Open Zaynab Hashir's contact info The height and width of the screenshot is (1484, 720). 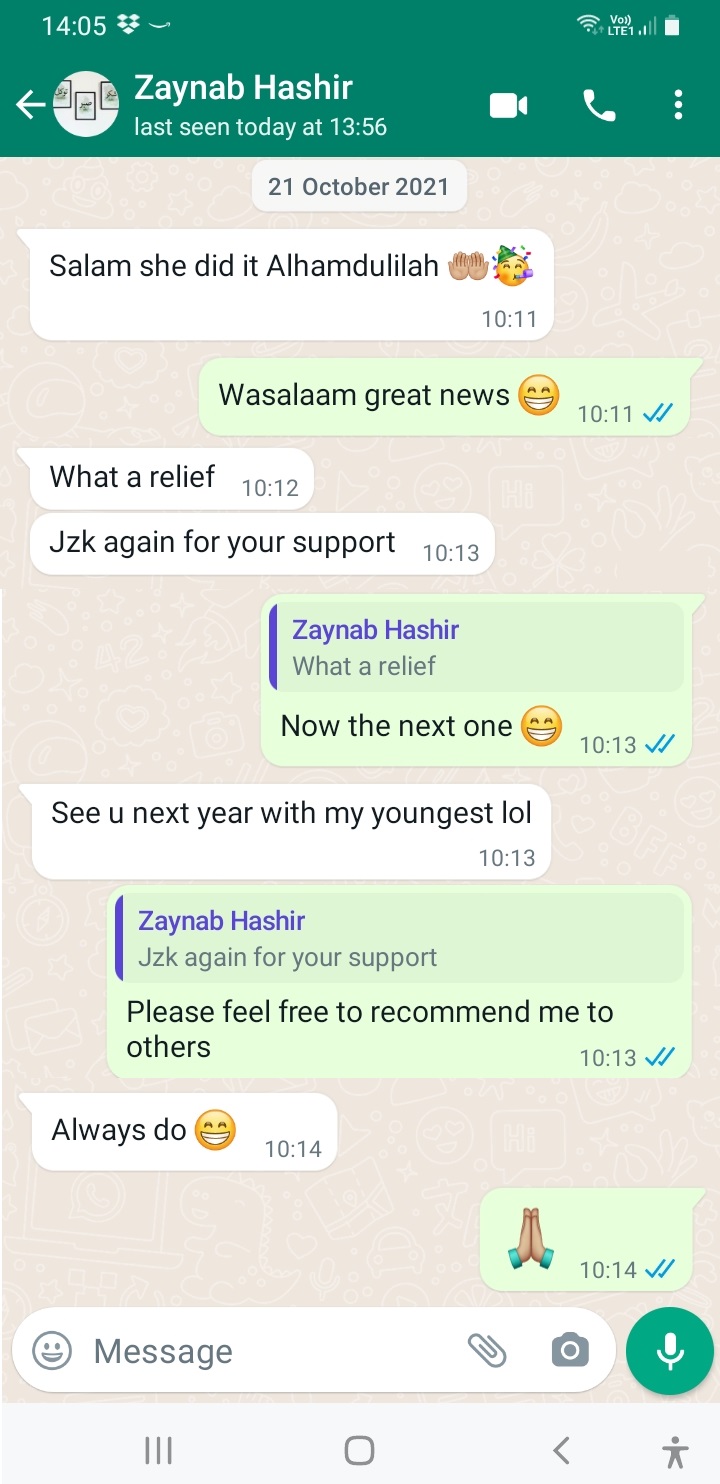tap(260, 104)
